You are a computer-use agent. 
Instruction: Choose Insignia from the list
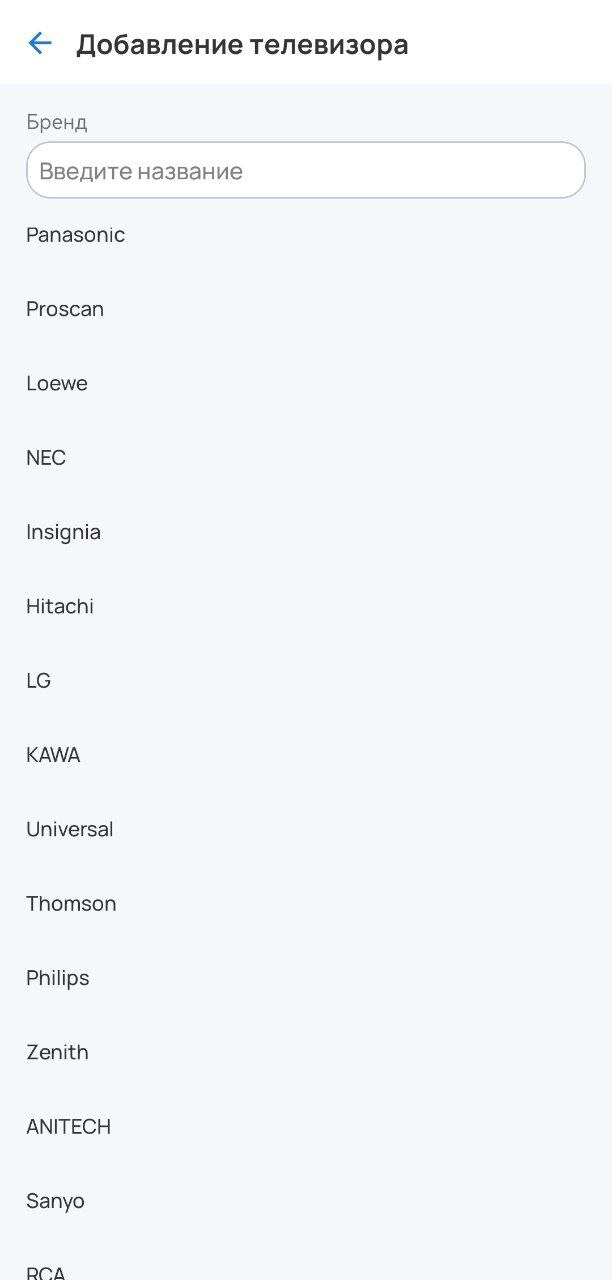pyautogui.click(x=63, y=532)
